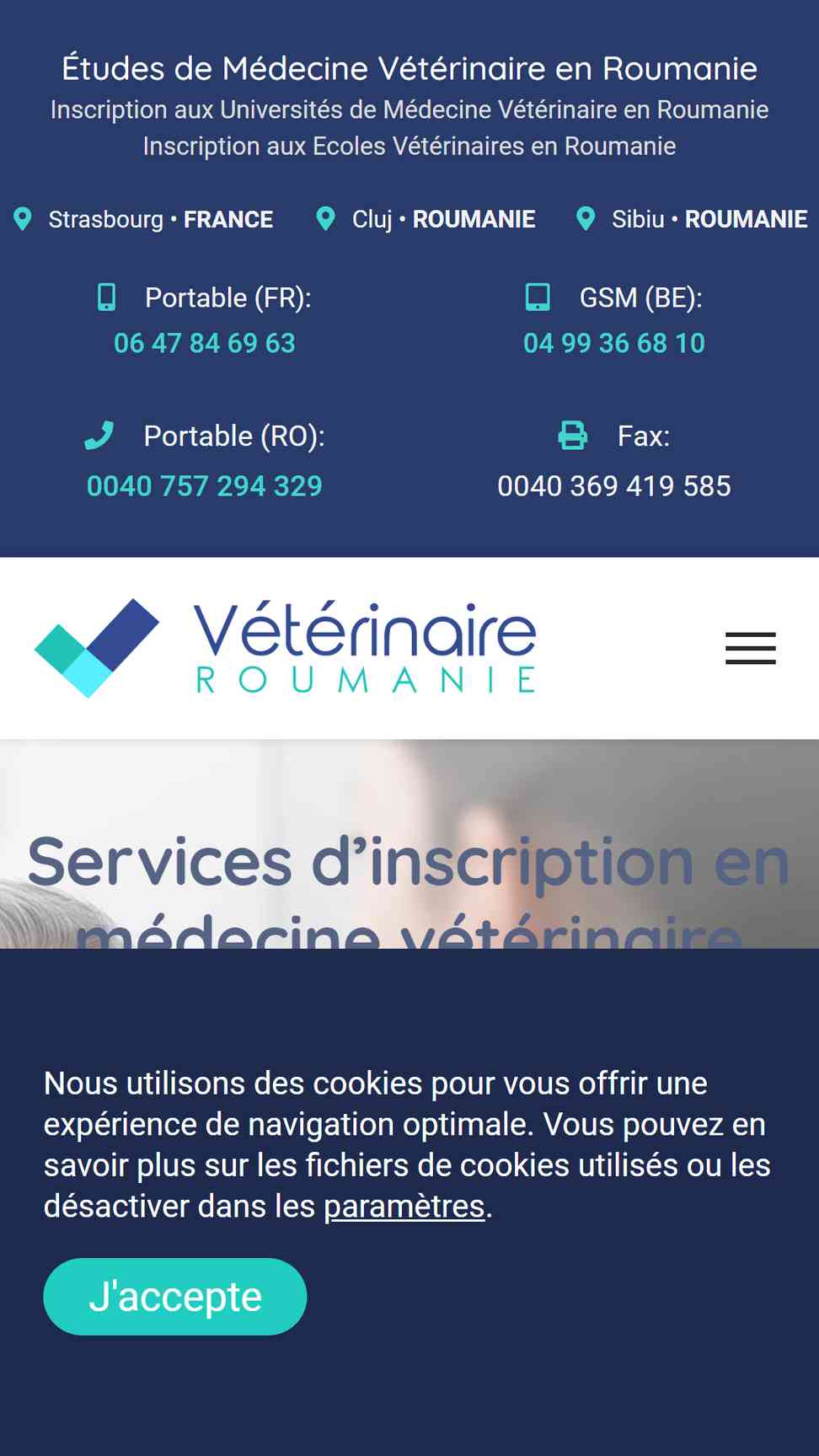Accept cookies with the J'accepte button
The image size is (819, 1456).
175,1296
